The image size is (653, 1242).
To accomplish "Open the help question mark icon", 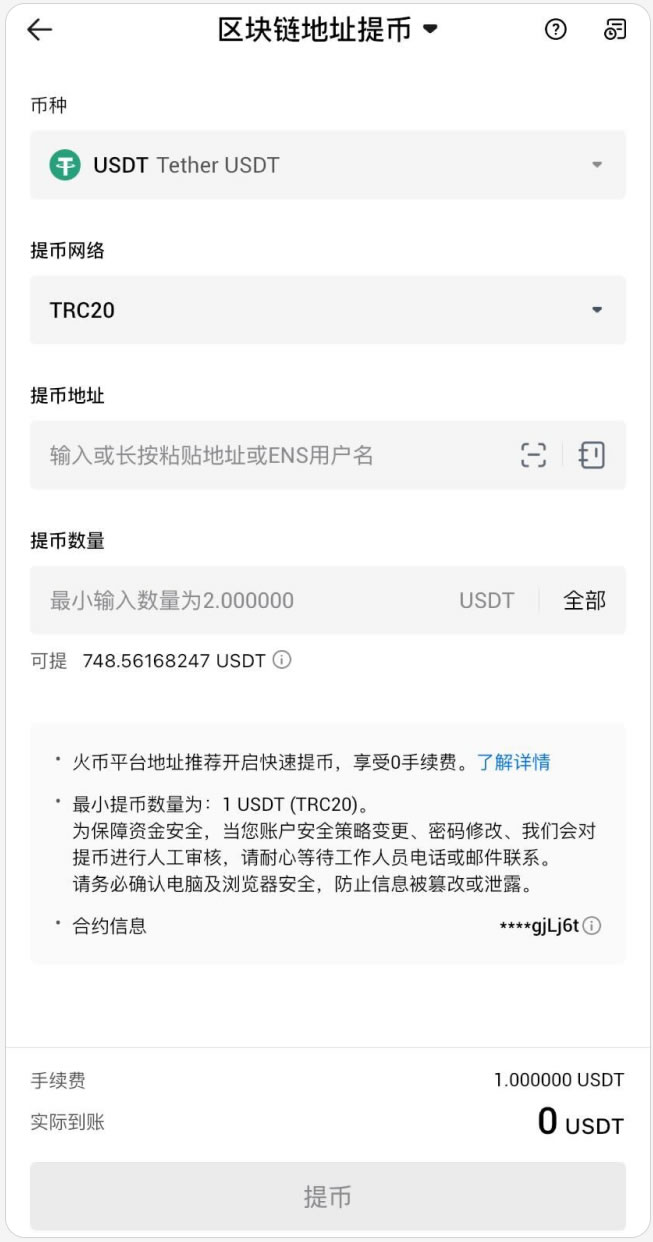I will [x=556, y=30].
